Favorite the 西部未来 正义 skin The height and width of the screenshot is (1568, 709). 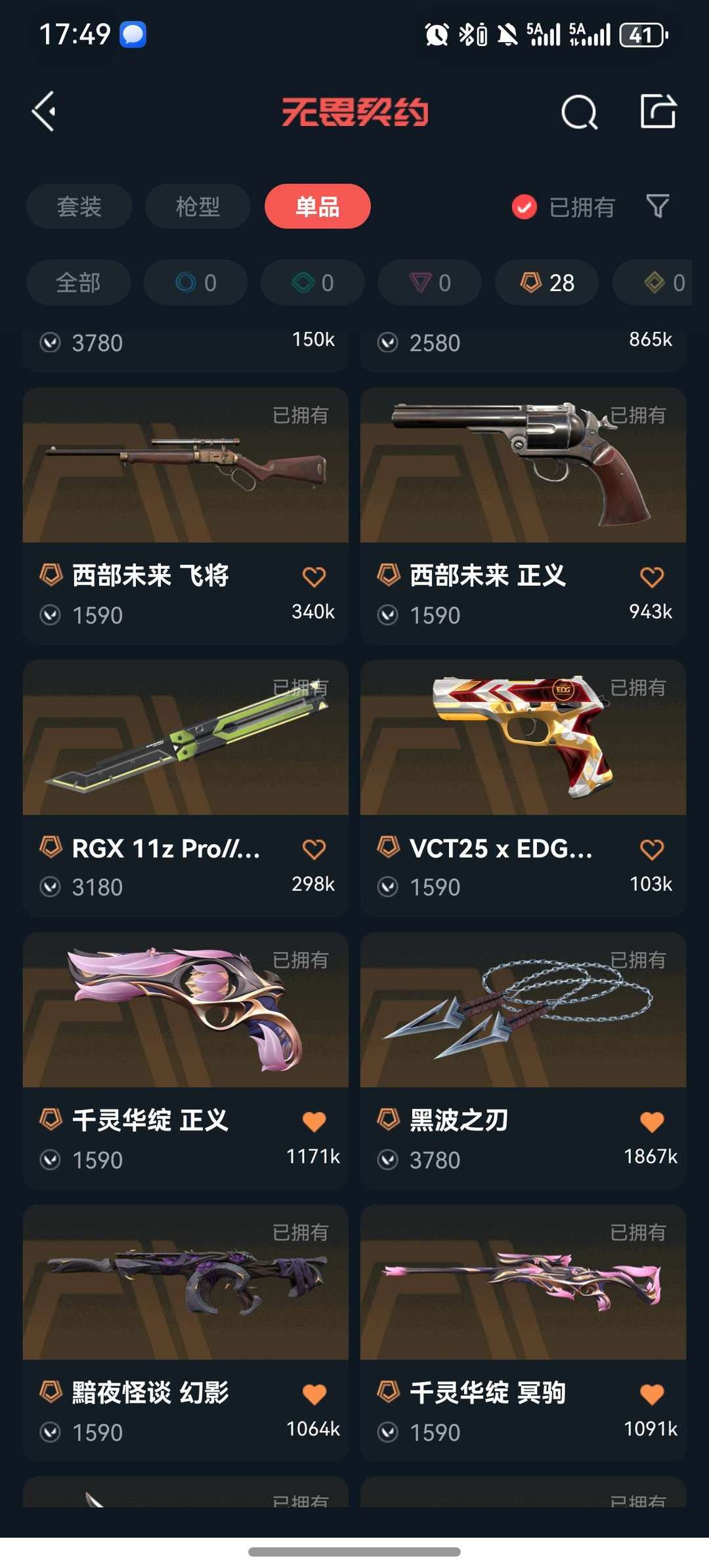pyautogui.click(x=652, y=577)
